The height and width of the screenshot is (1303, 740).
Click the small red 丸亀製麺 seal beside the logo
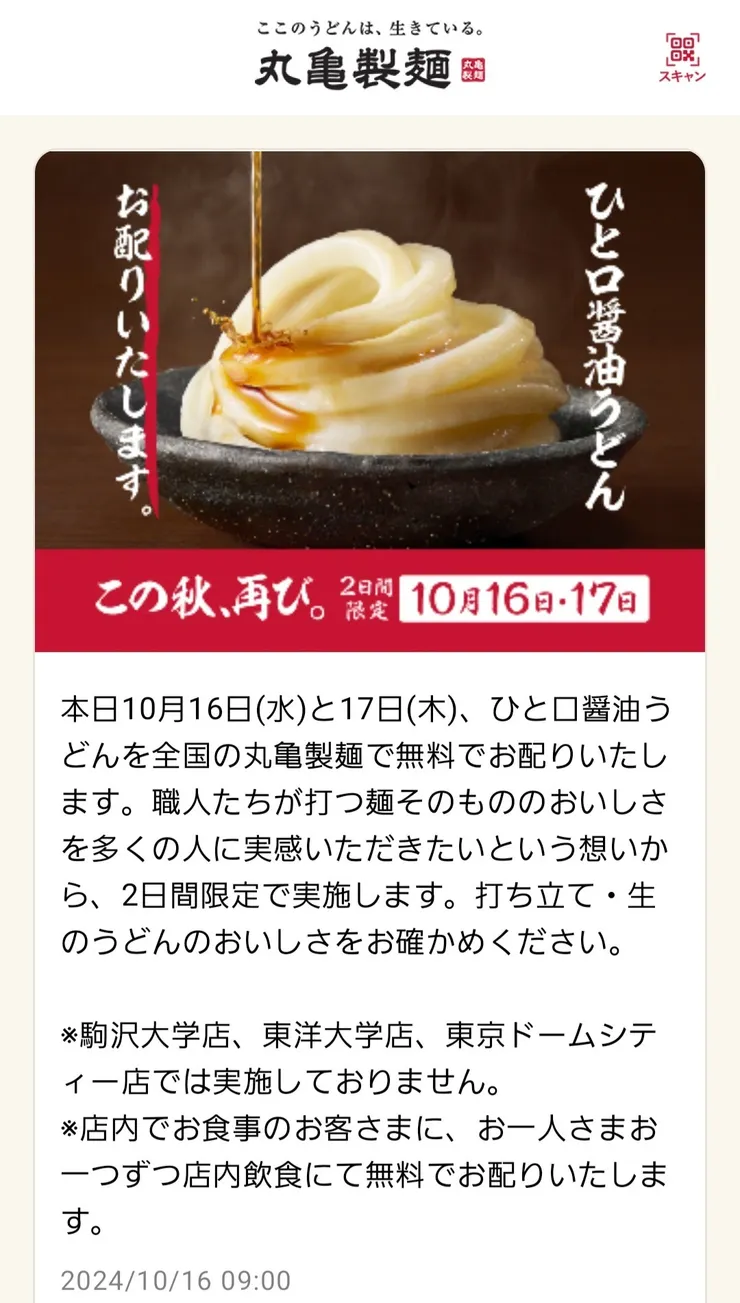[x=471, y=68]
